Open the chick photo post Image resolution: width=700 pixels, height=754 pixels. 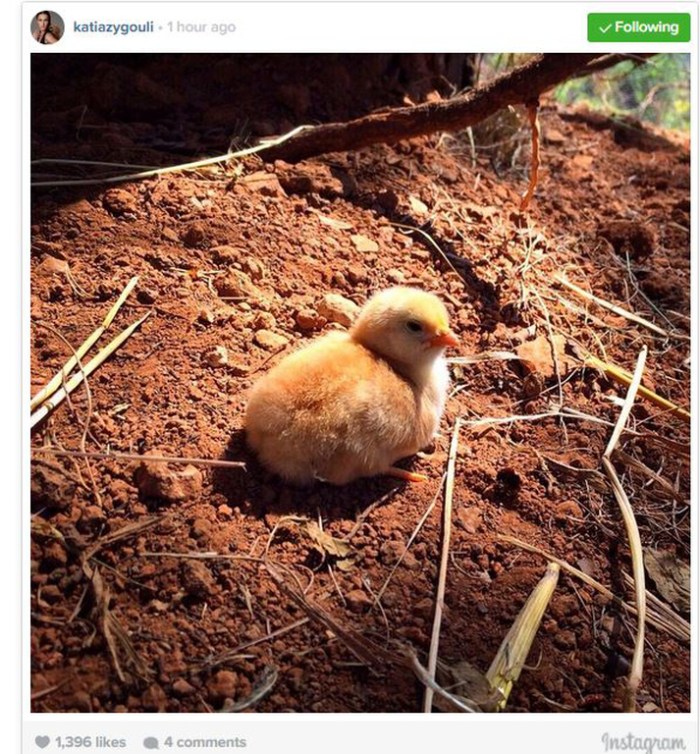coord(360,382)
